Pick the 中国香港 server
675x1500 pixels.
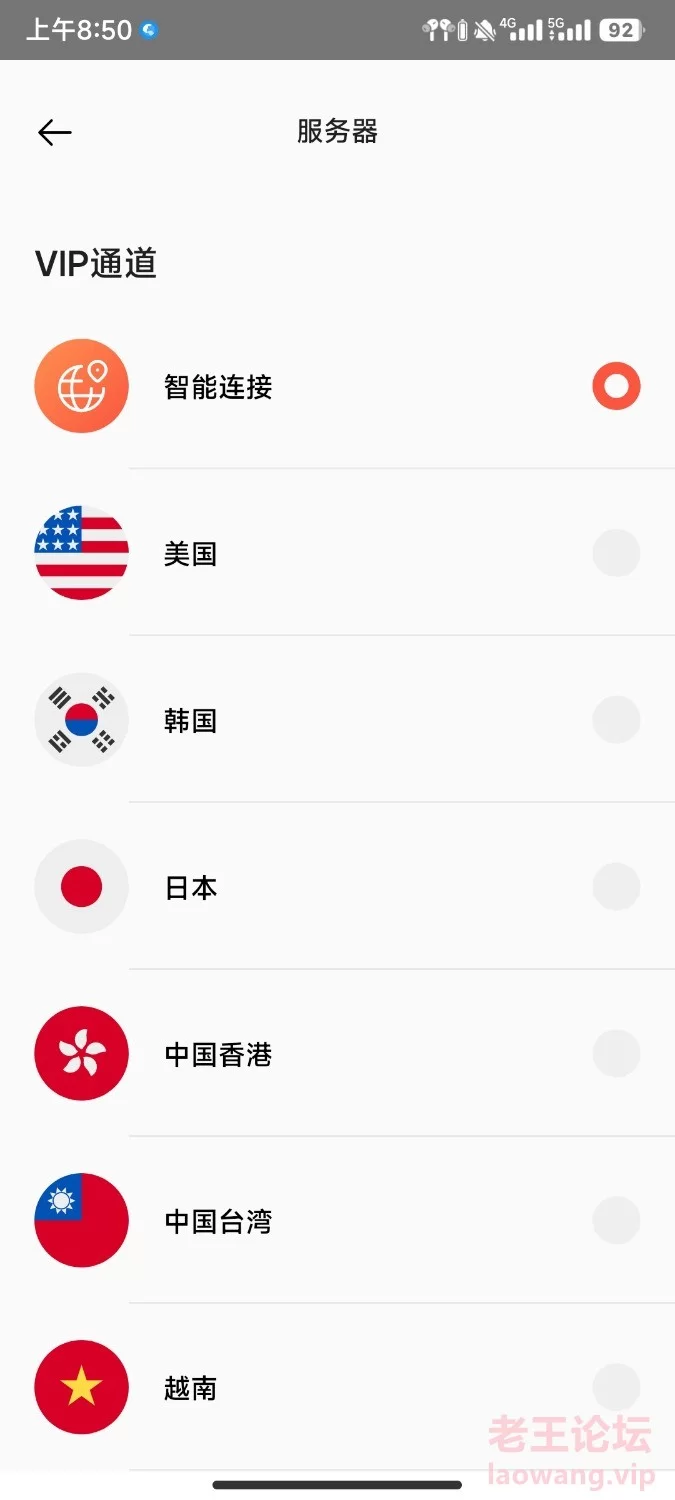click(x=615, y=1054)
